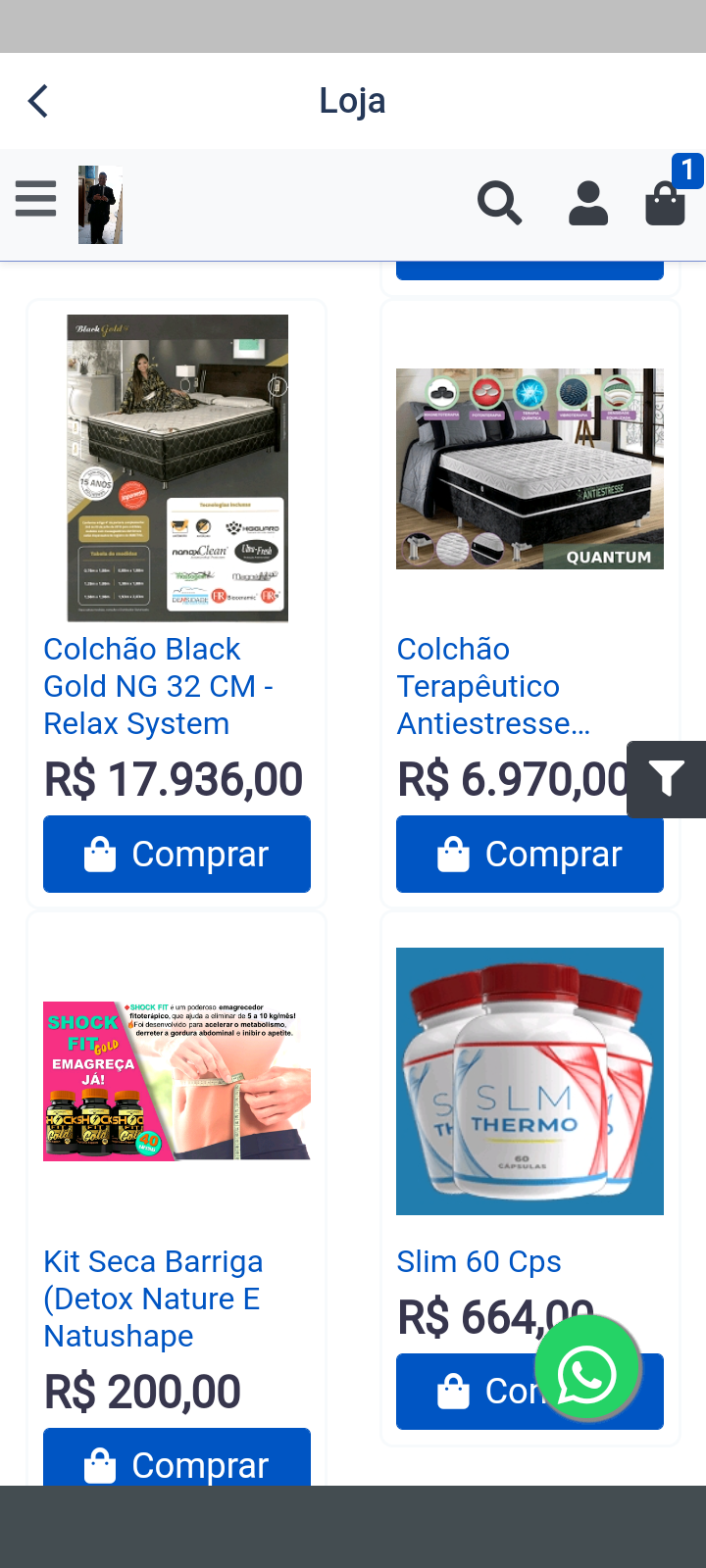Open Slim 60 Cps title link

tap(479, 1261)
